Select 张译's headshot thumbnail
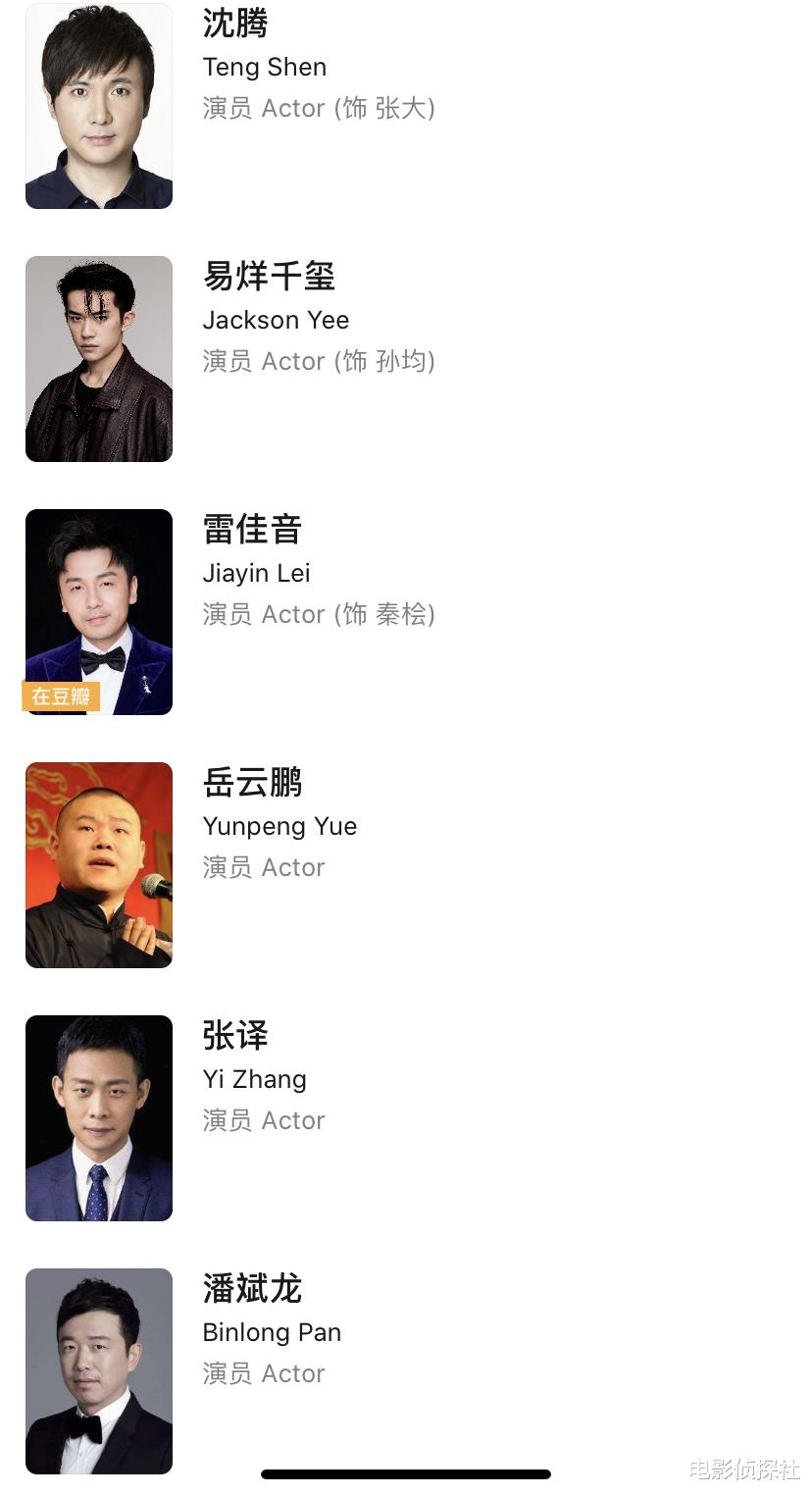812x1495 pixels. 98,1117
